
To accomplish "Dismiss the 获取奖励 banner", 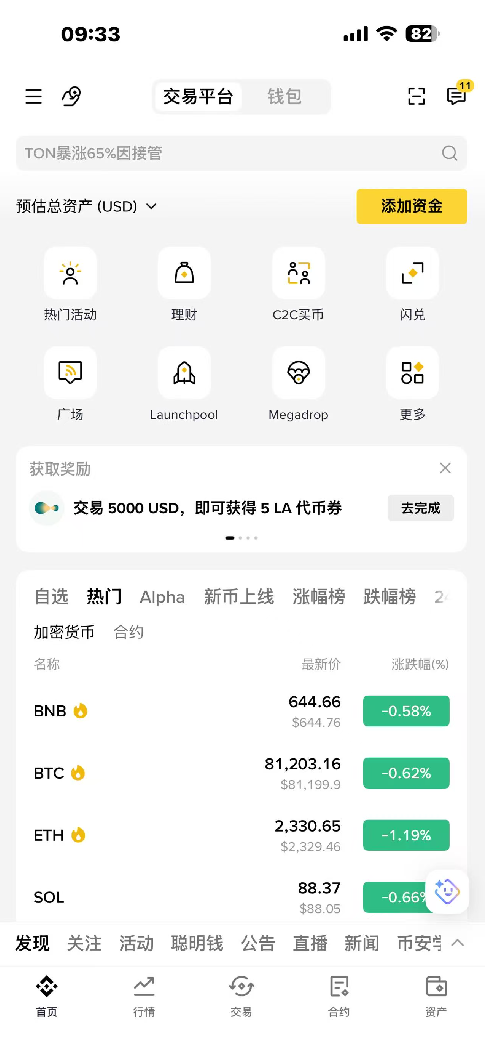I will tap(445, 469).
